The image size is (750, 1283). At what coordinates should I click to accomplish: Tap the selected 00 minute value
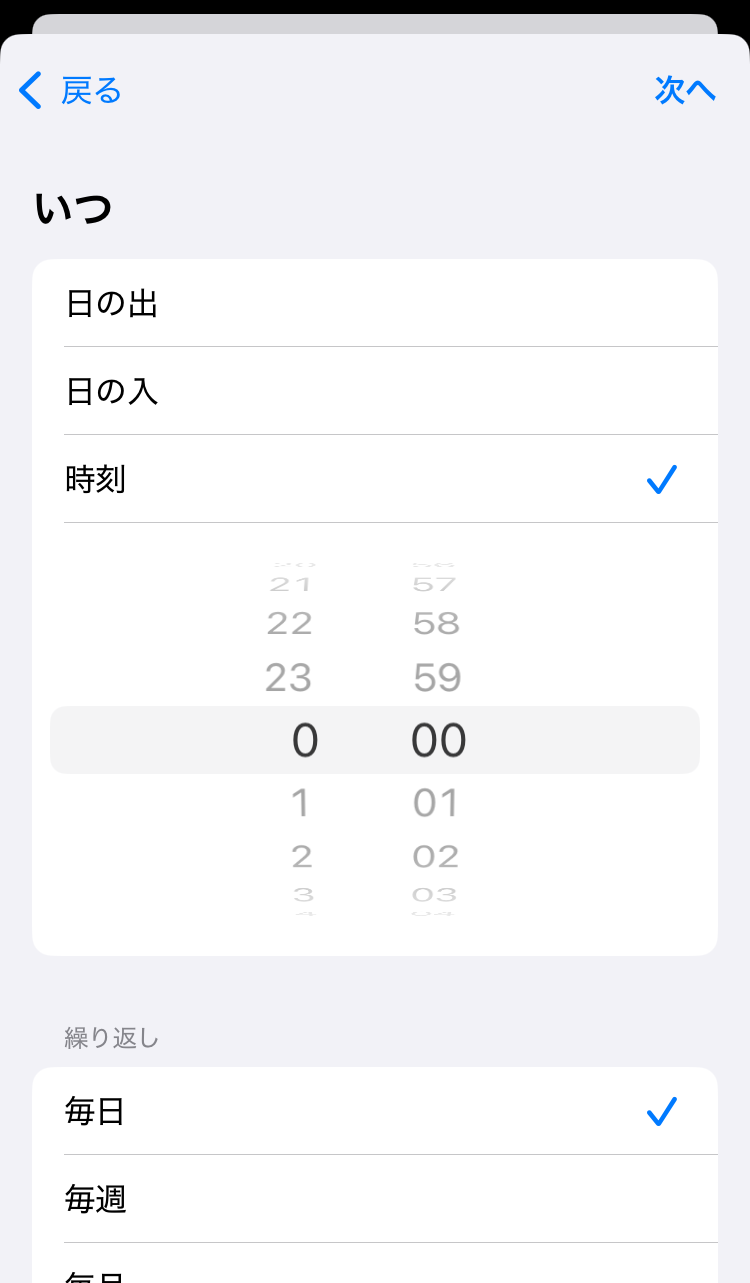pos(435,740)
